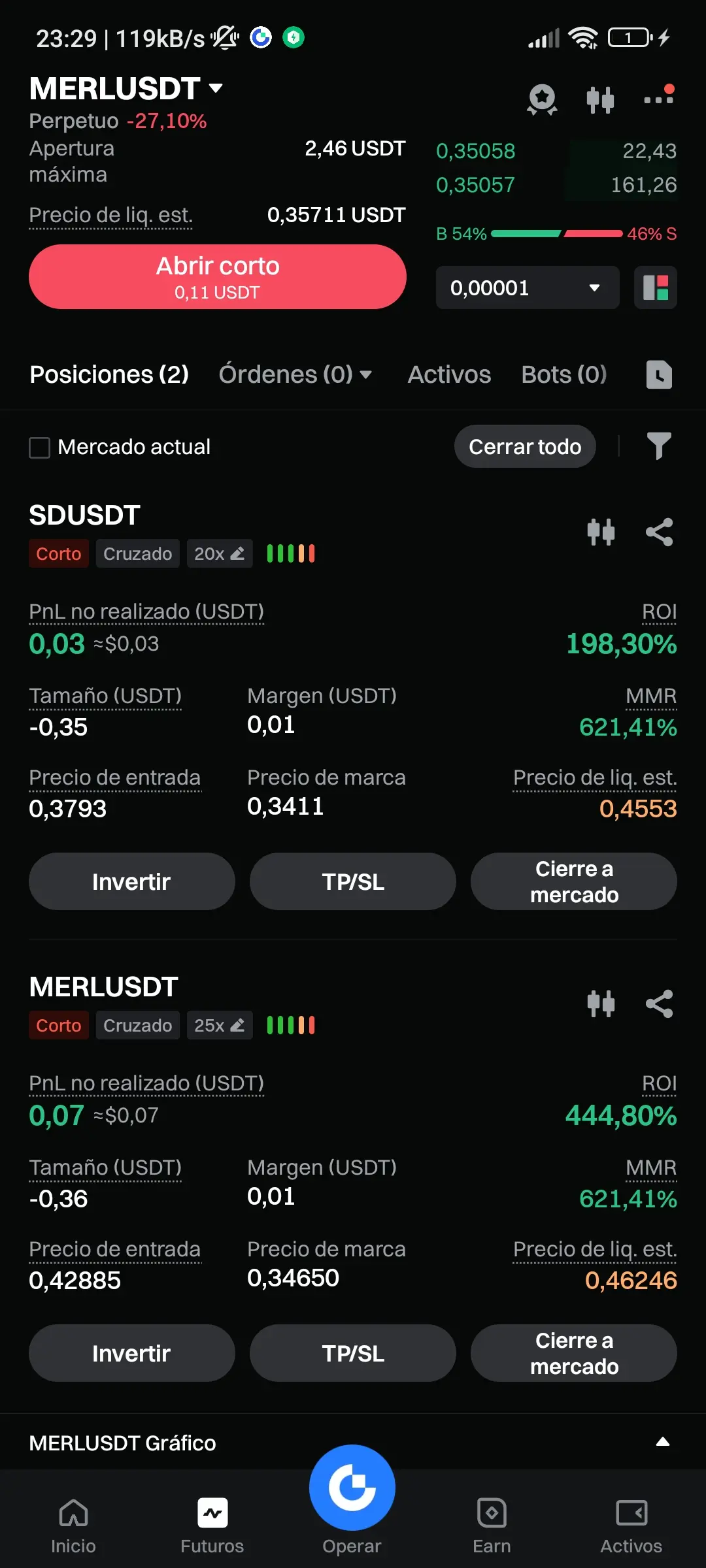
Task: Tap Cerrar todo to close all positions
Action: click(x=525, y=447)
